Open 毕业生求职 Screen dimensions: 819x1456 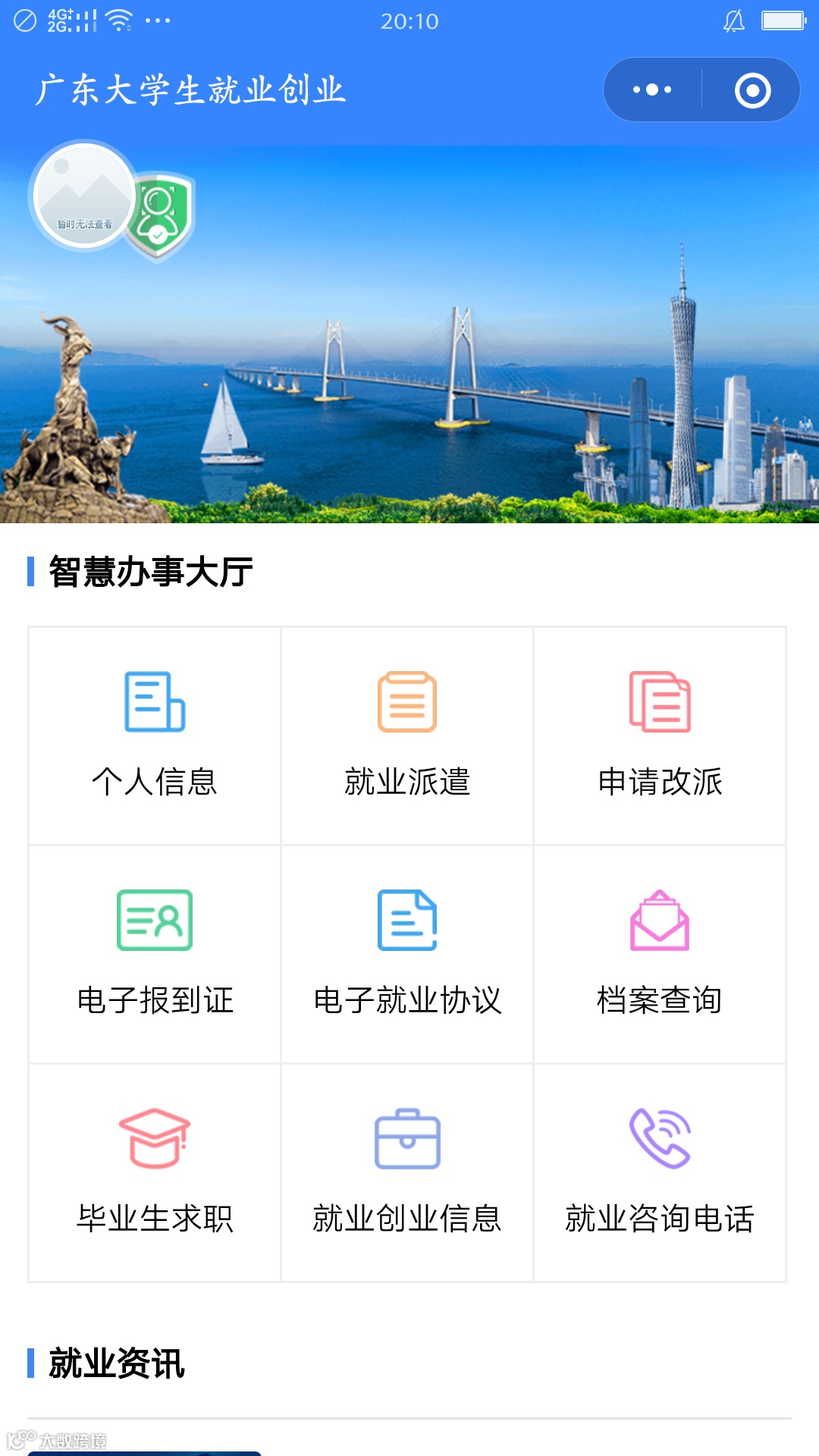(155, 1172)
